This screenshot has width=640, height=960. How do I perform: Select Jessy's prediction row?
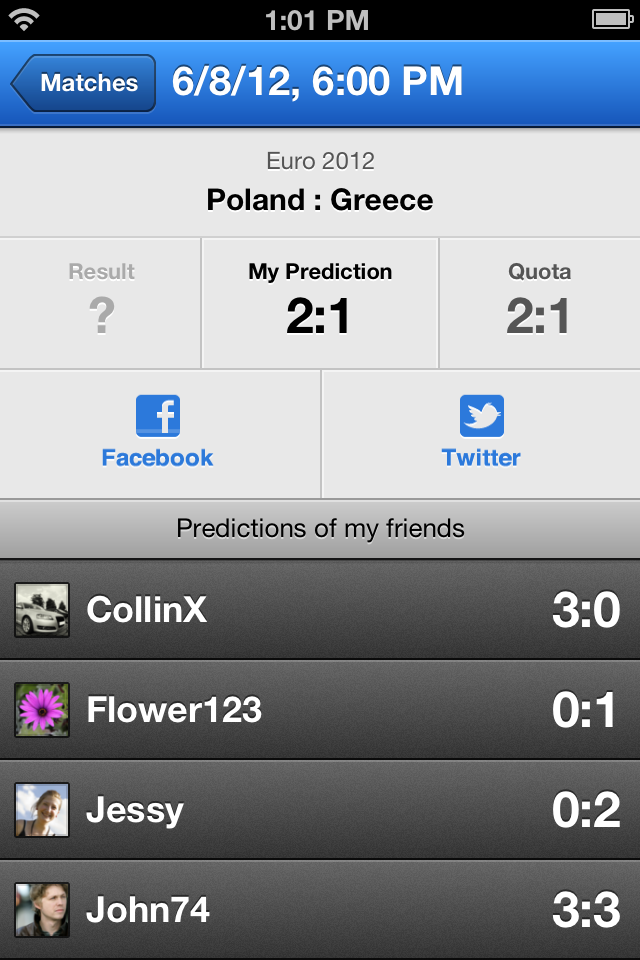320,810
